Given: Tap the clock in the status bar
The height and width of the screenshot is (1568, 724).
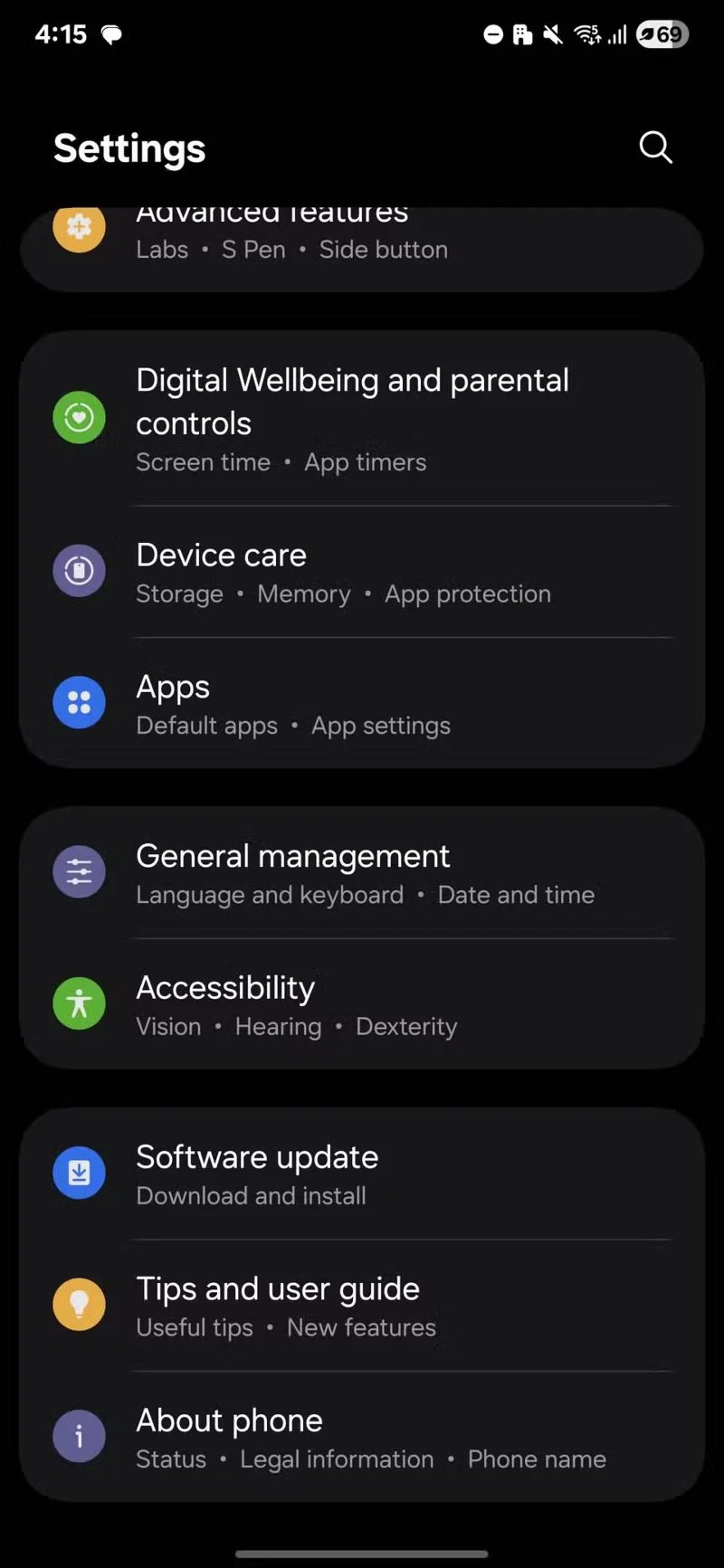Looking at the screenshot, I should pyautogui.click(x=60, y=34).
